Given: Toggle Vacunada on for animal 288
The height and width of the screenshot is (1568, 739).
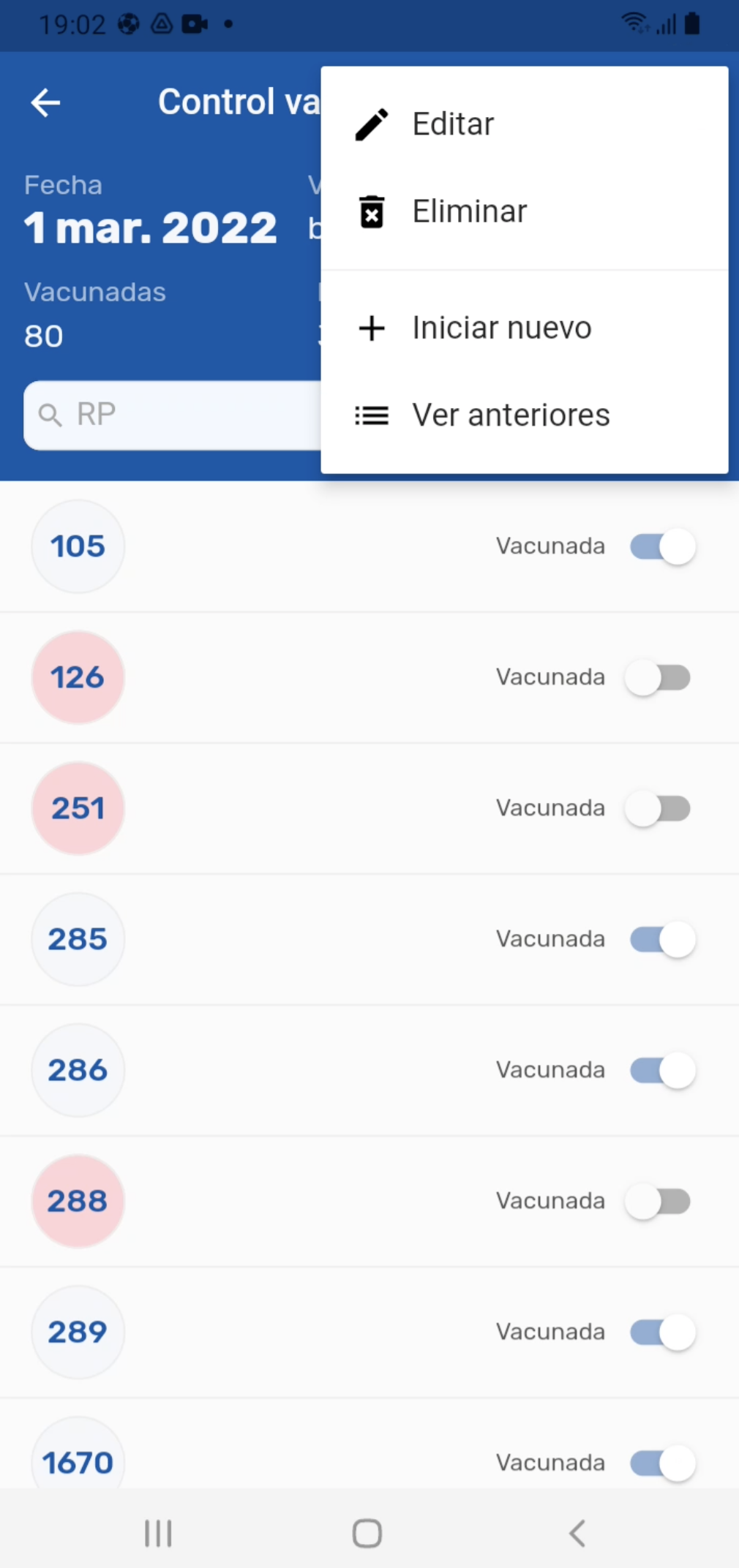Looking at the screenshot, I should 658,1202.
